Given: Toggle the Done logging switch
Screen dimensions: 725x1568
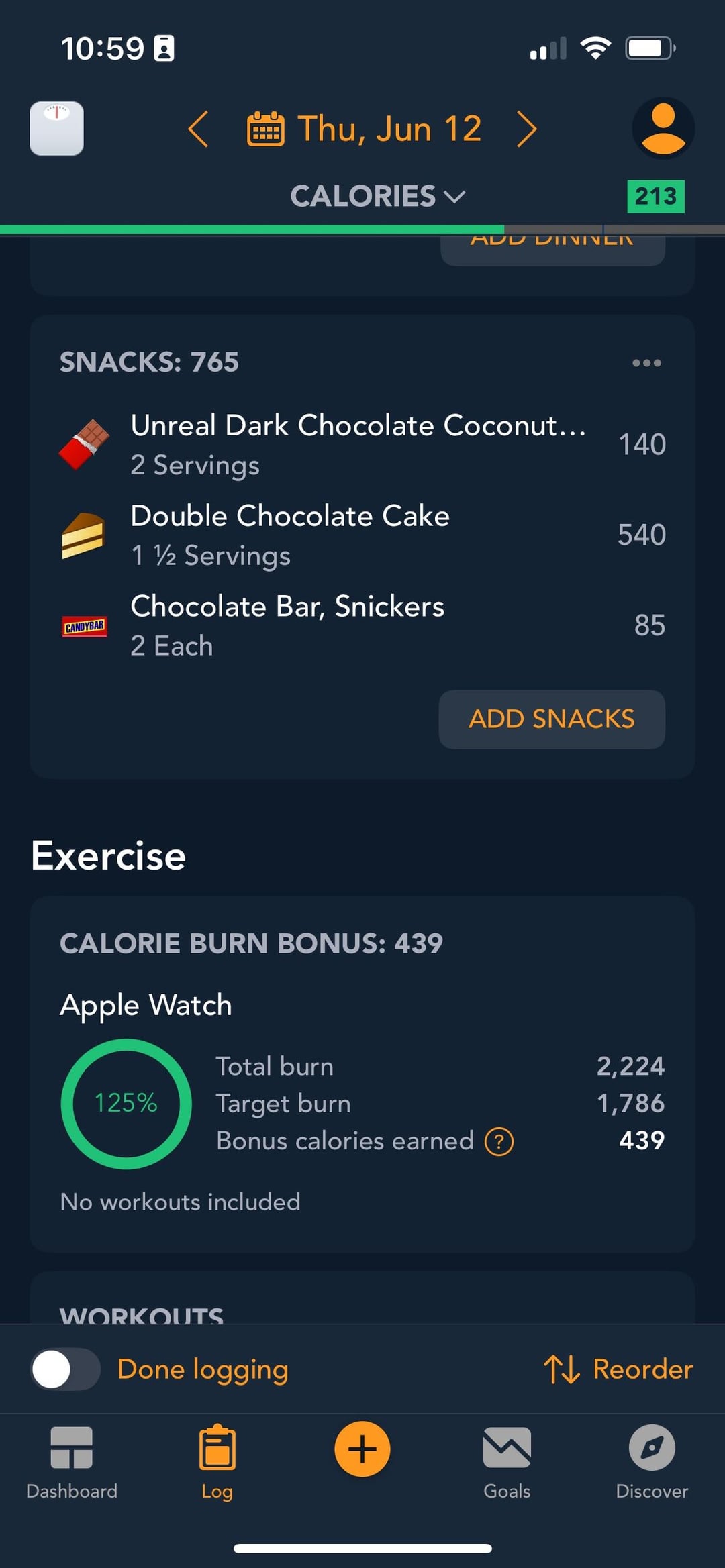Looking at the screenshot, I should (x=66, y=1369).
